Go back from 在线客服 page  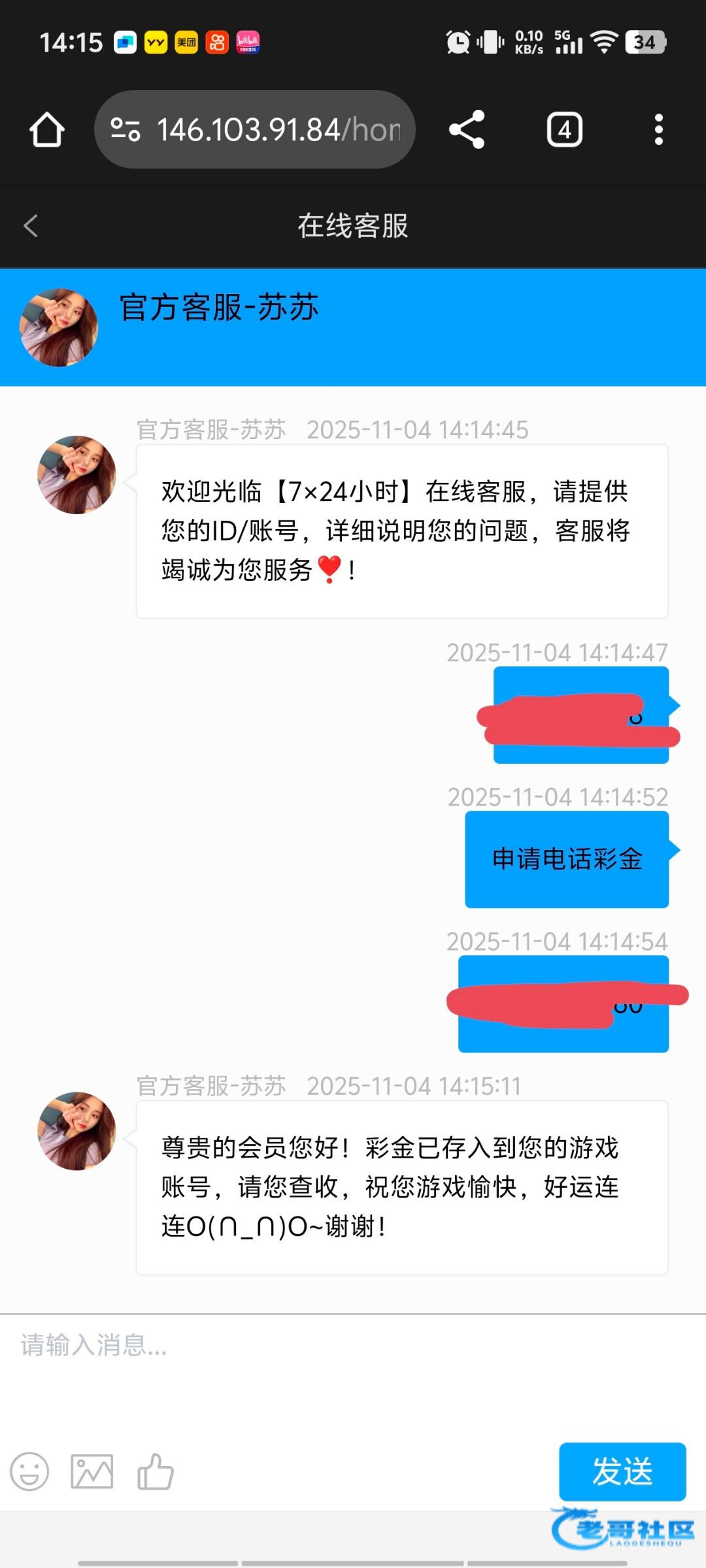click(30, 226)
